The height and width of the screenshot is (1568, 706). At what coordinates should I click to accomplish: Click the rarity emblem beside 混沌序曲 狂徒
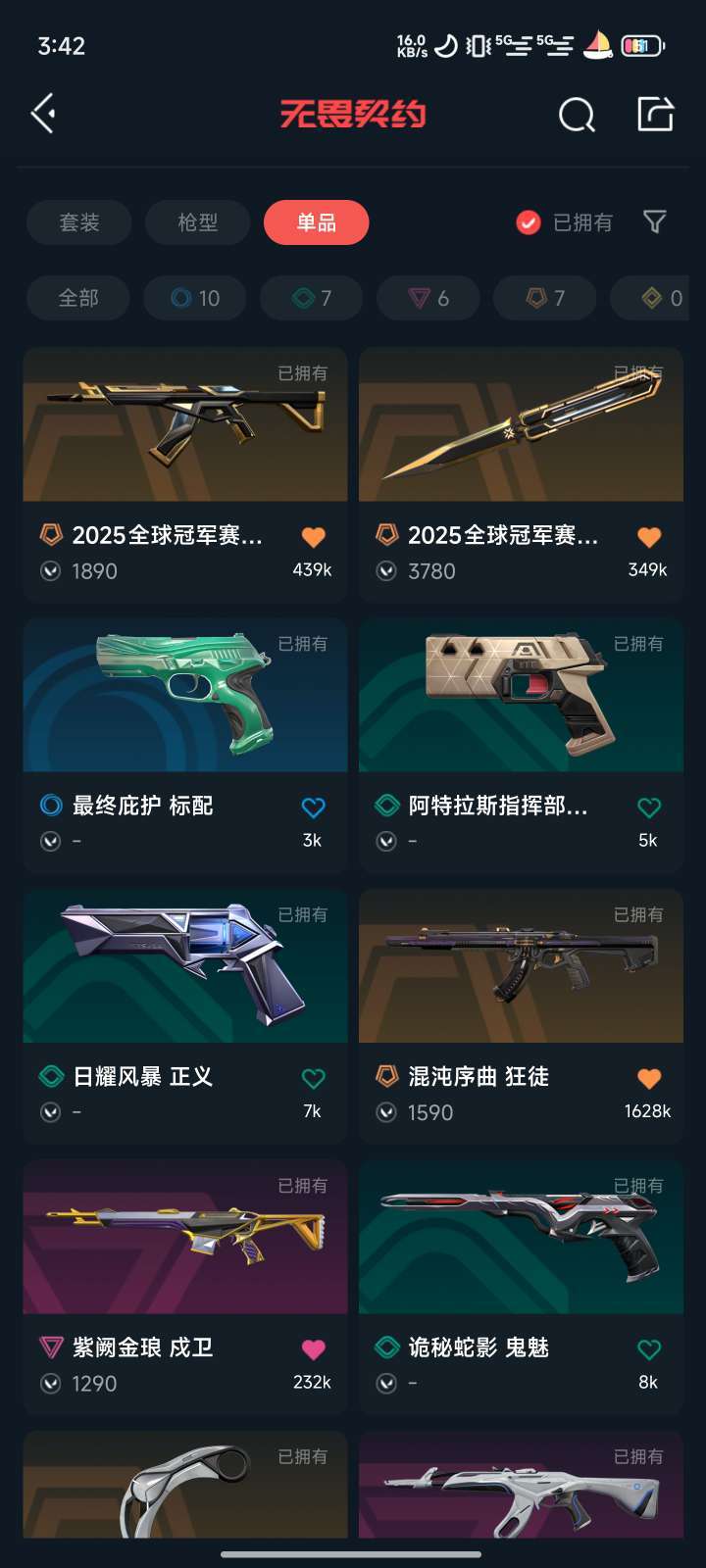pyautogui.click(x=385, y=1076)
